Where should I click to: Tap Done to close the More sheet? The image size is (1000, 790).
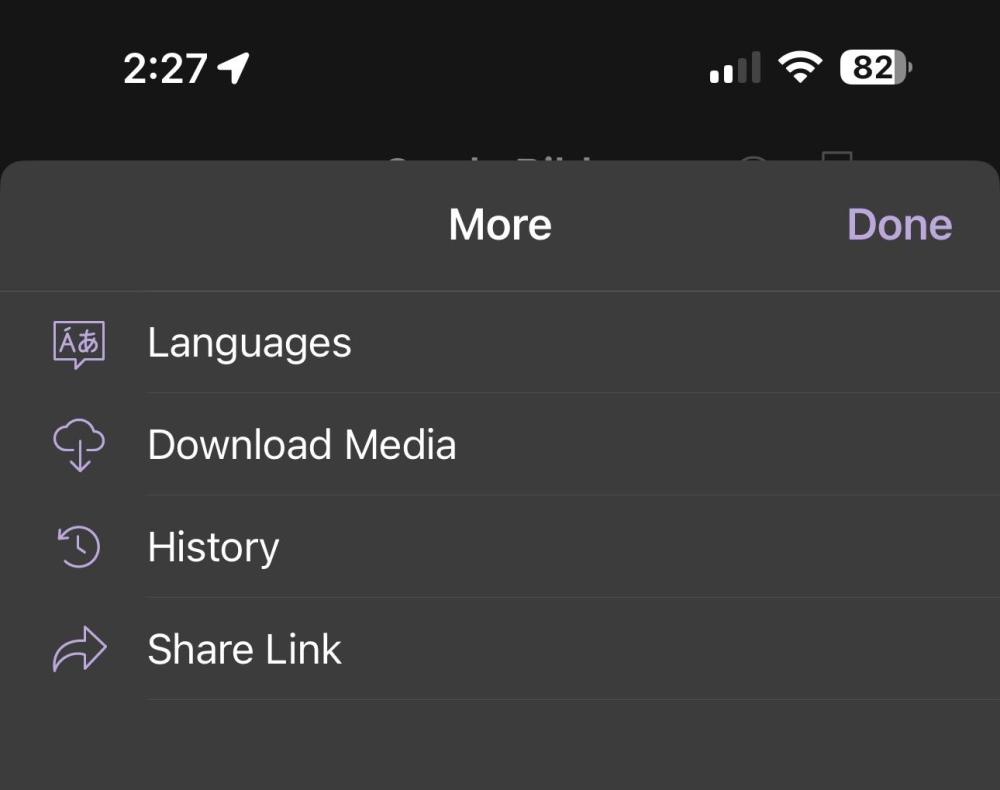[x=899, y=225]
